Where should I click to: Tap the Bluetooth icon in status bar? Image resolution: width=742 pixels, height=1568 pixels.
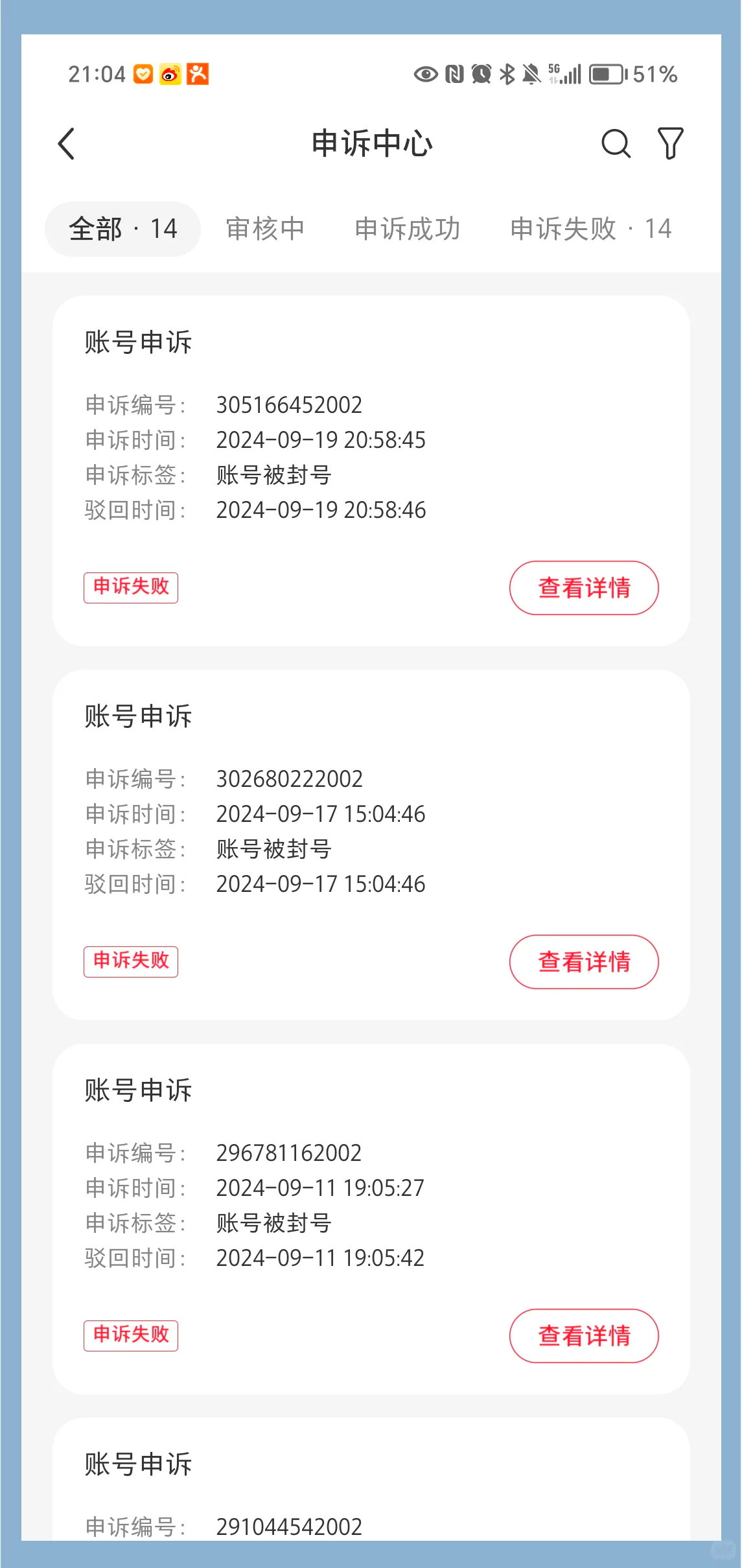coord(507,74)
